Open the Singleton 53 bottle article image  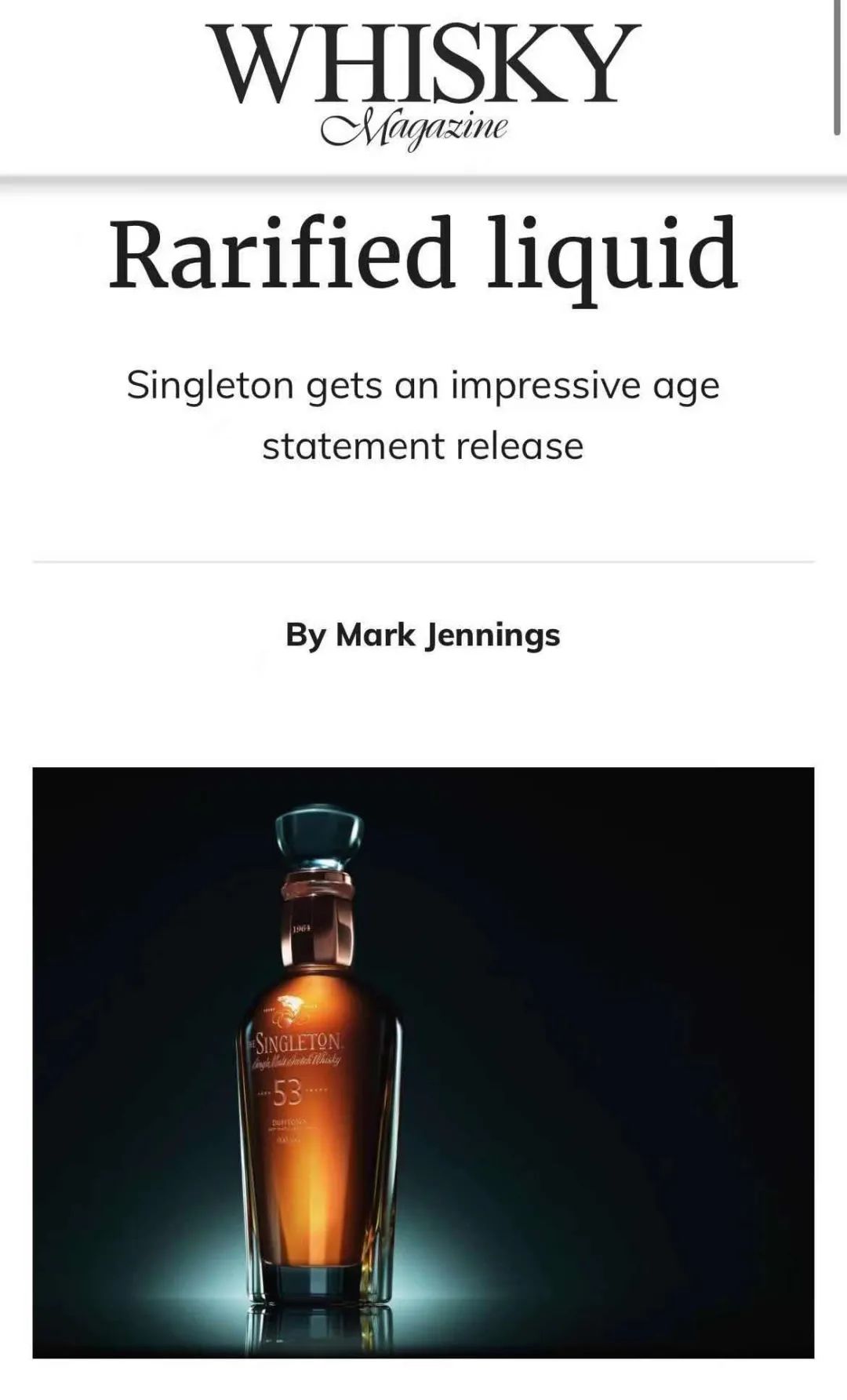423,1062
